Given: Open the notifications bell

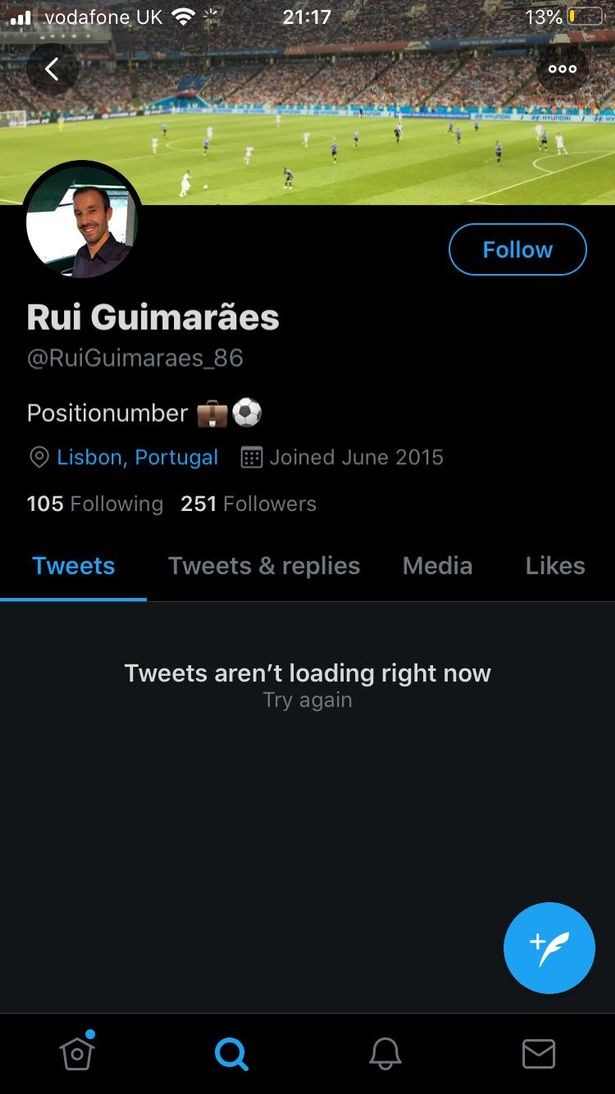Looking at the screenshot, I should (385, 1053).
